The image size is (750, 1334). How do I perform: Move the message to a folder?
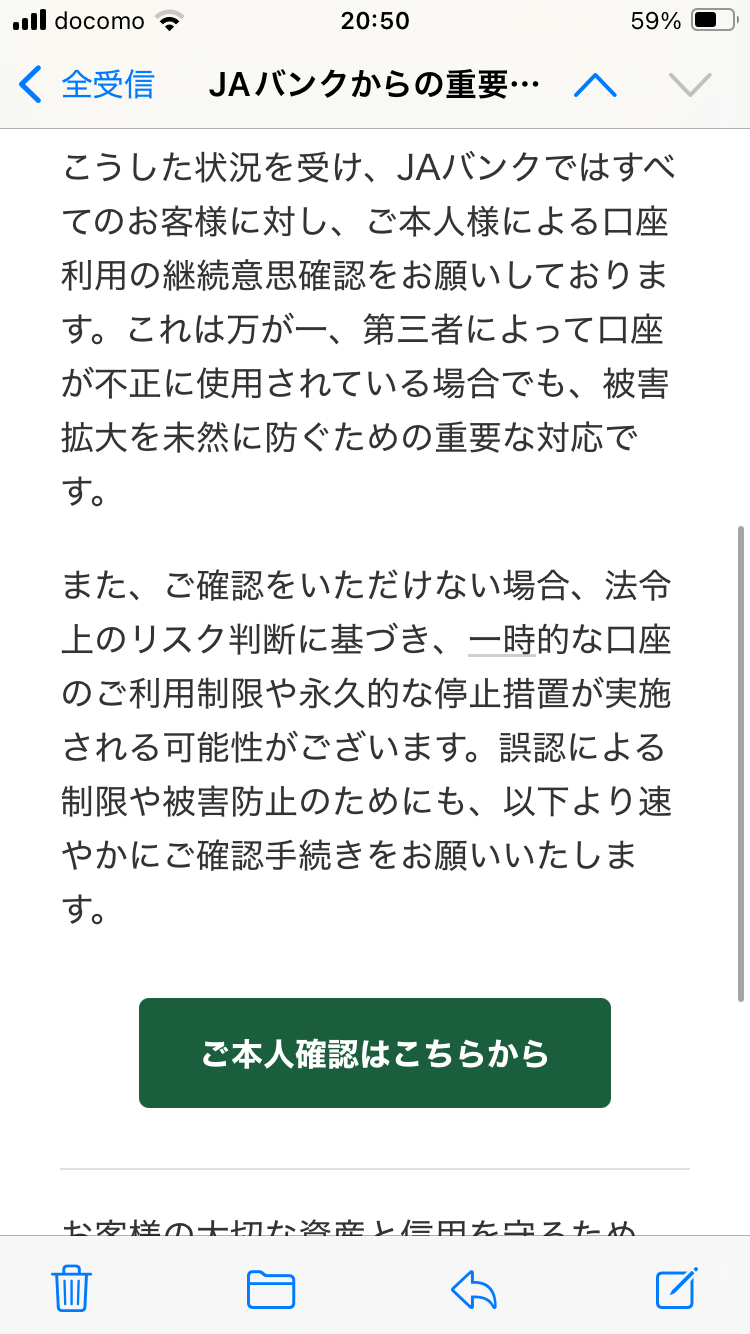tap(271, 1288)
